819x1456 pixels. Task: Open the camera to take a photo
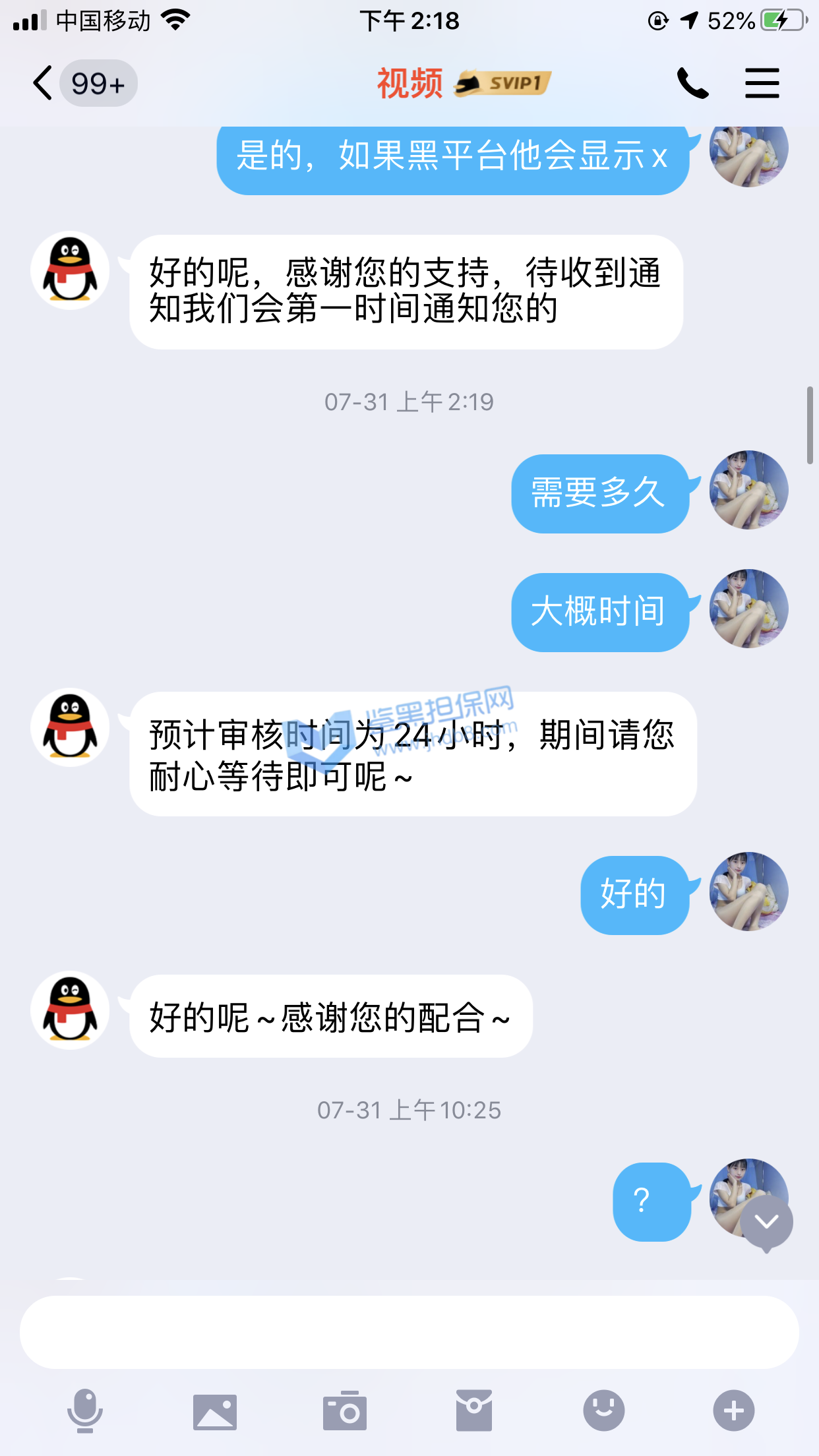344,1411
